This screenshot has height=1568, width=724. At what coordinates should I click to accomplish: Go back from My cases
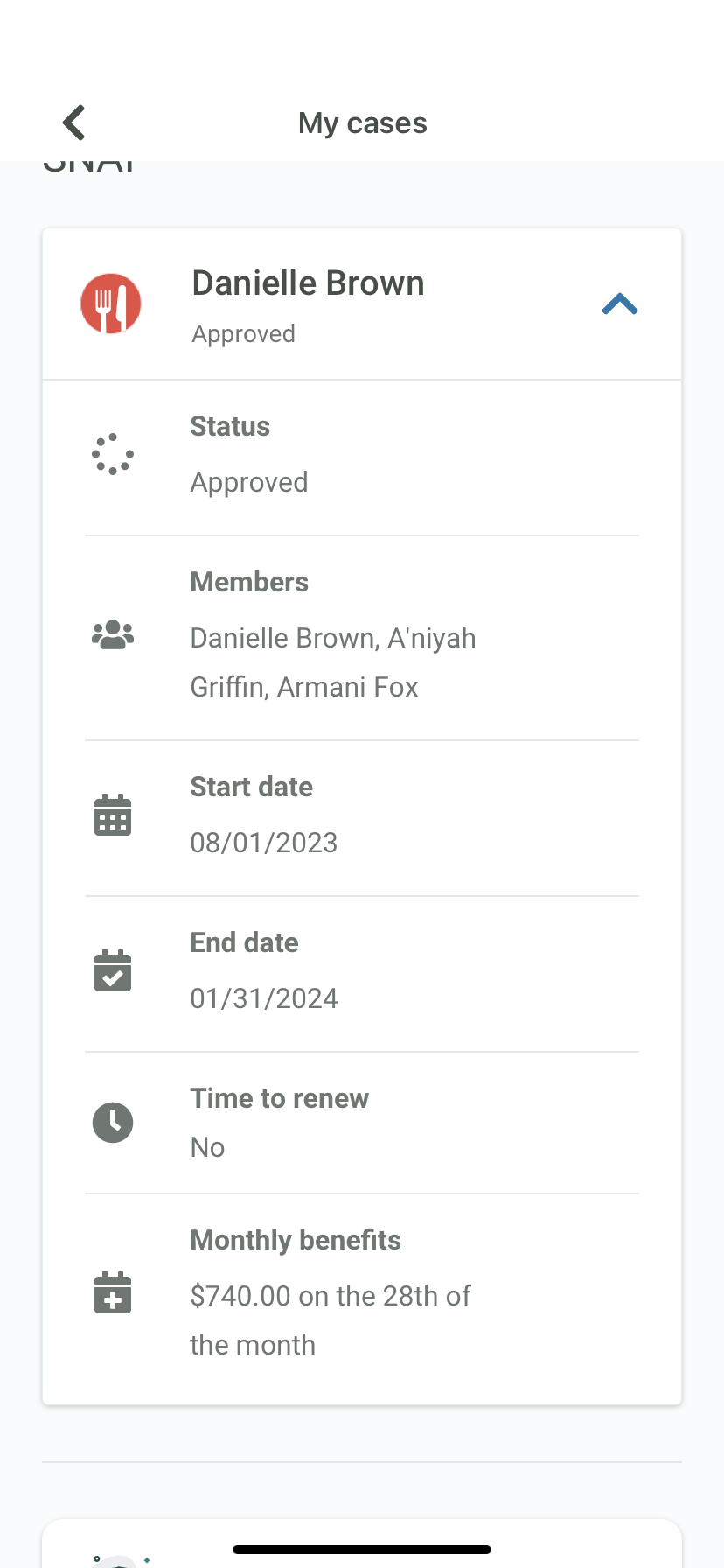(x=74, y=122)
